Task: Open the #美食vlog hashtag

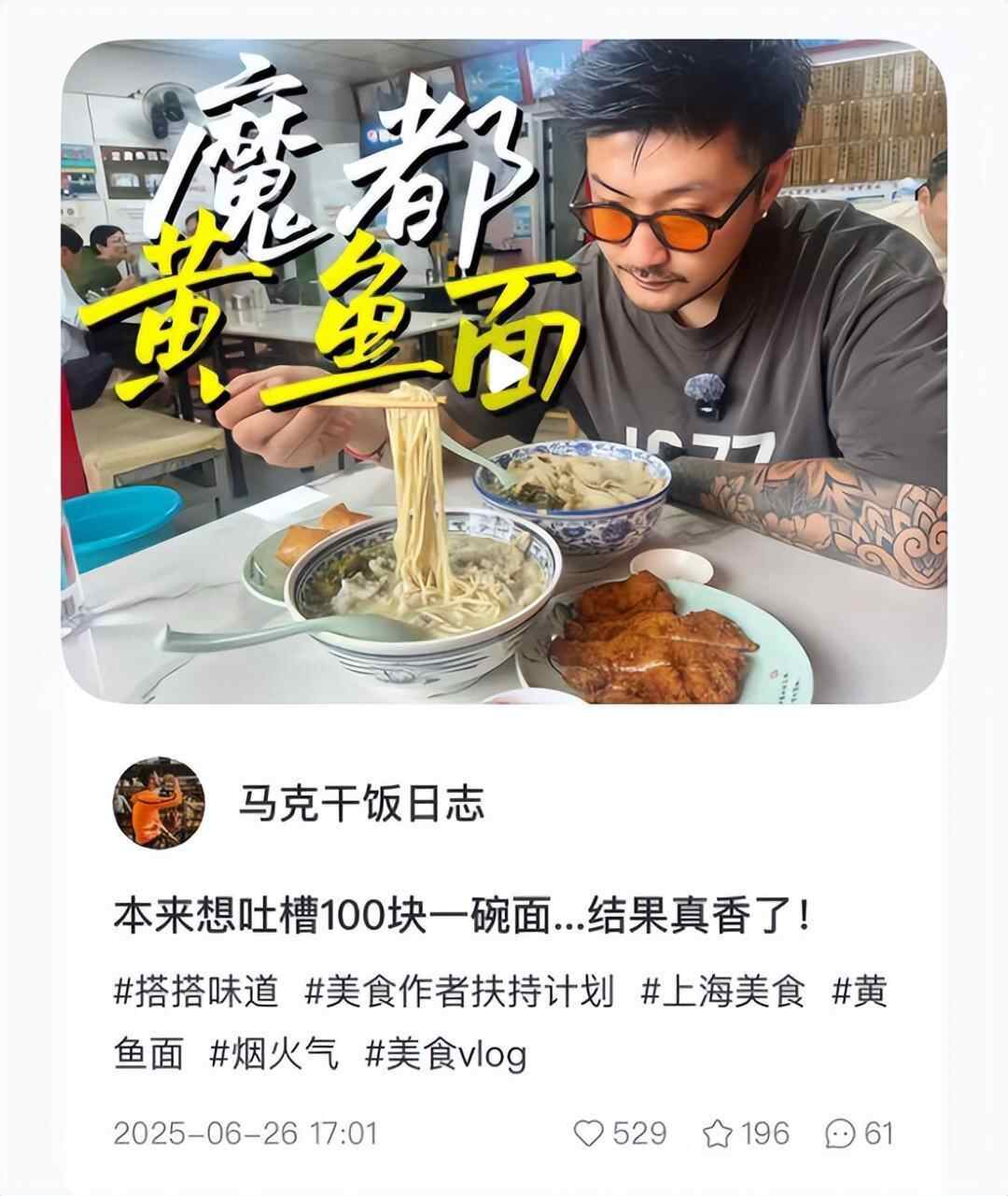Action: click(446, 1054)
